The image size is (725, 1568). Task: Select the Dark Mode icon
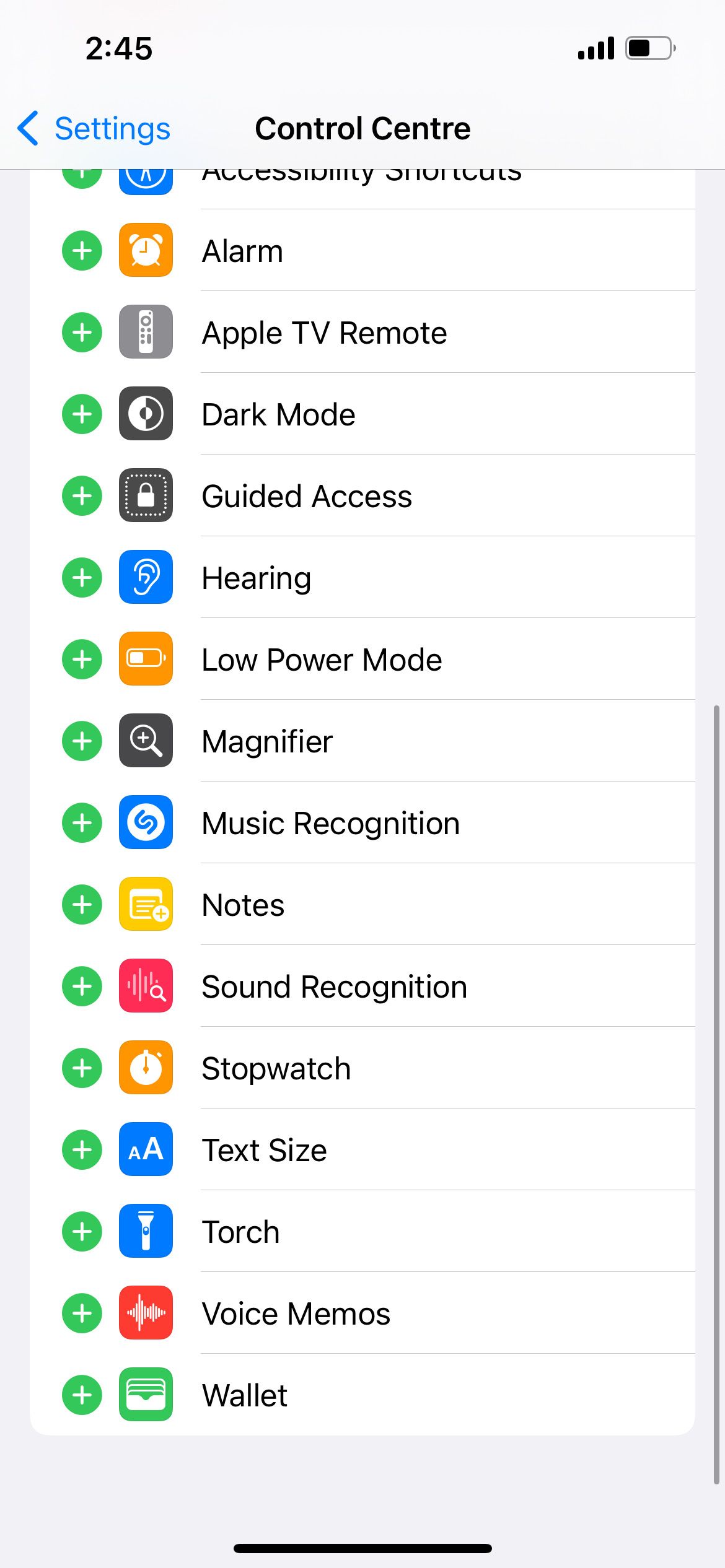(x=145, y=414)
